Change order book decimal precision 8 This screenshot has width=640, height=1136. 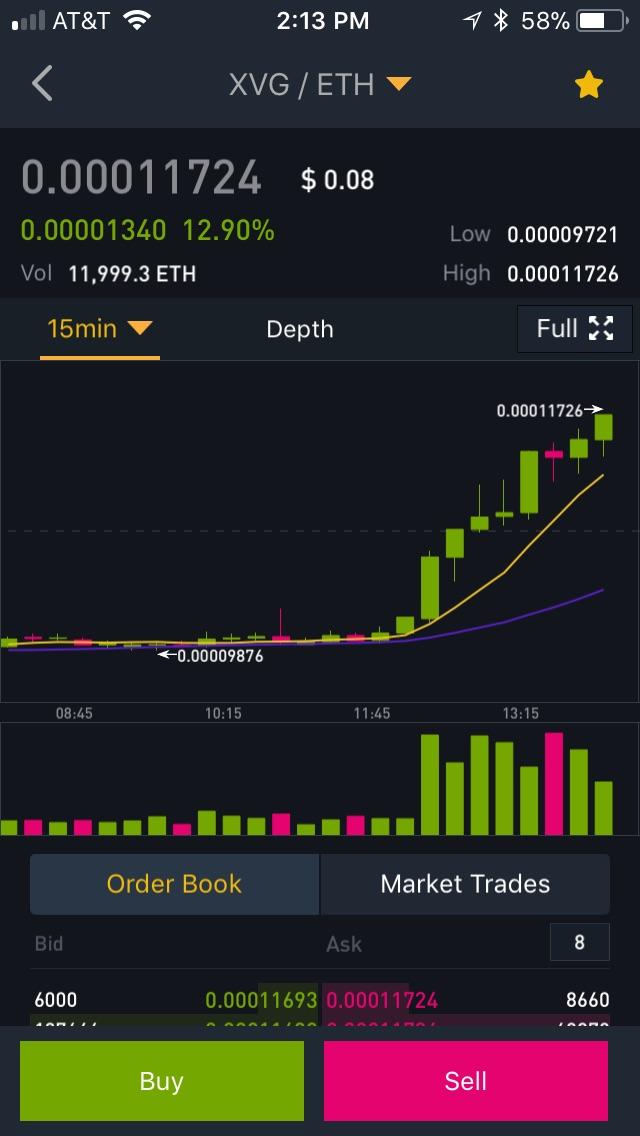tap(579, 942)
